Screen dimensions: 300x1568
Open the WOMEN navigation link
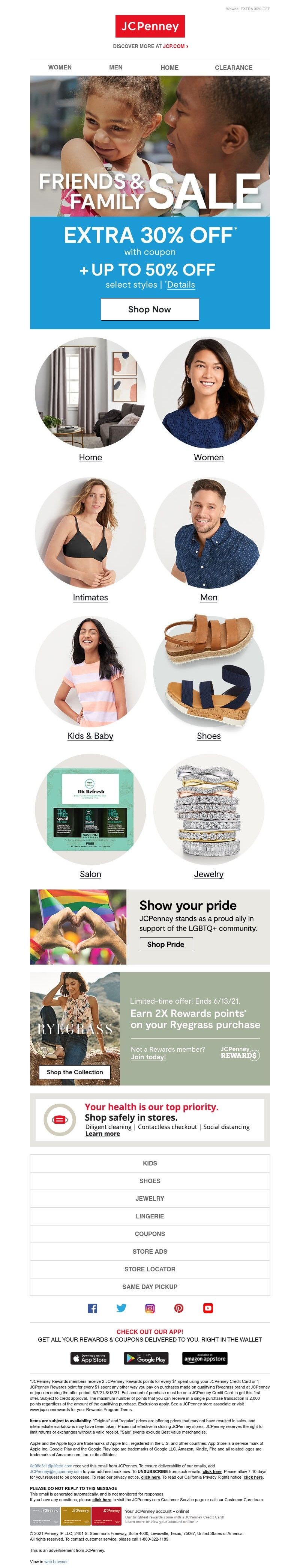coord(60,68)
